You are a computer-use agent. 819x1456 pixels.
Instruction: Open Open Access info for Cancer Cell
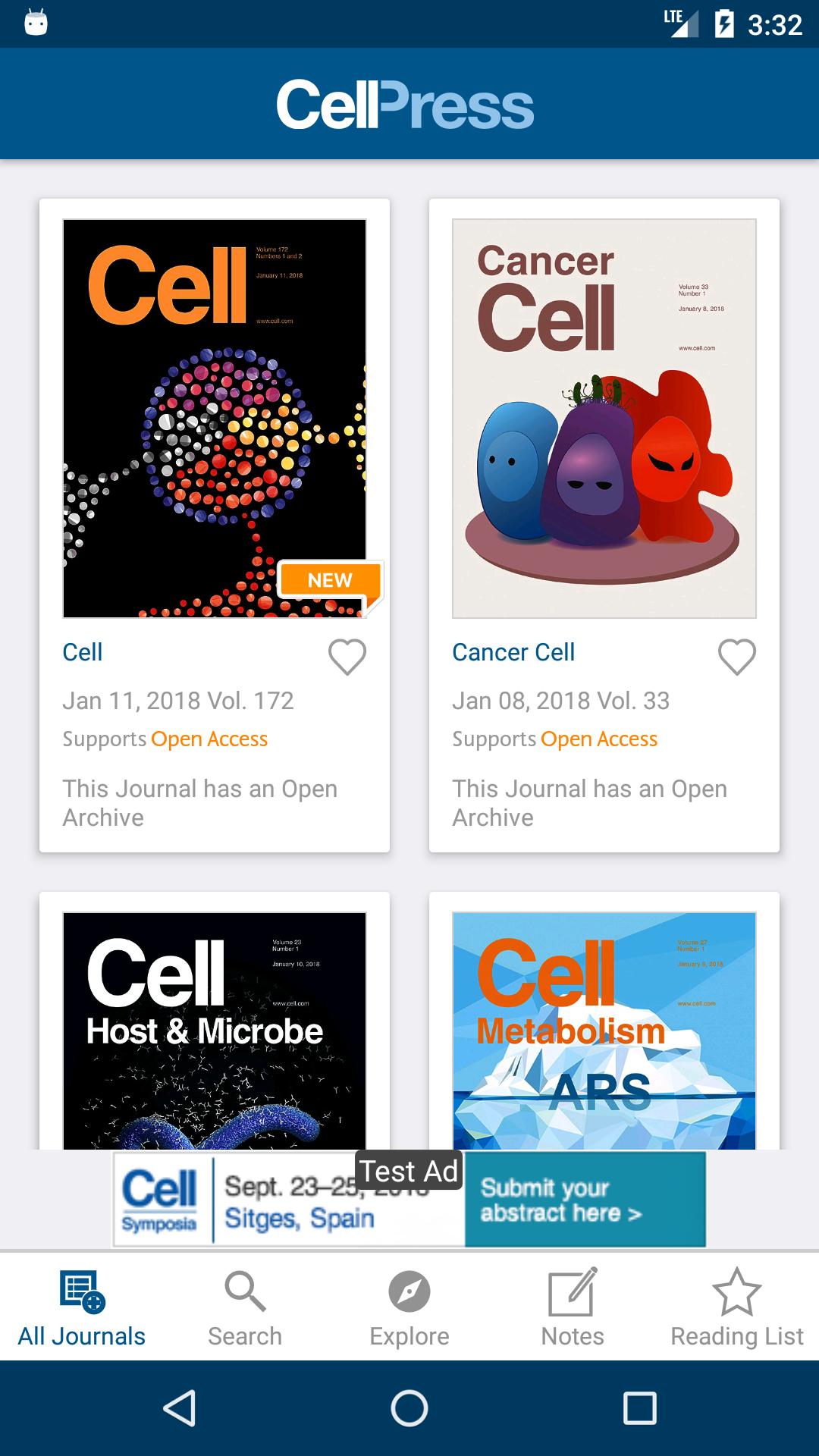click(599, 738)
